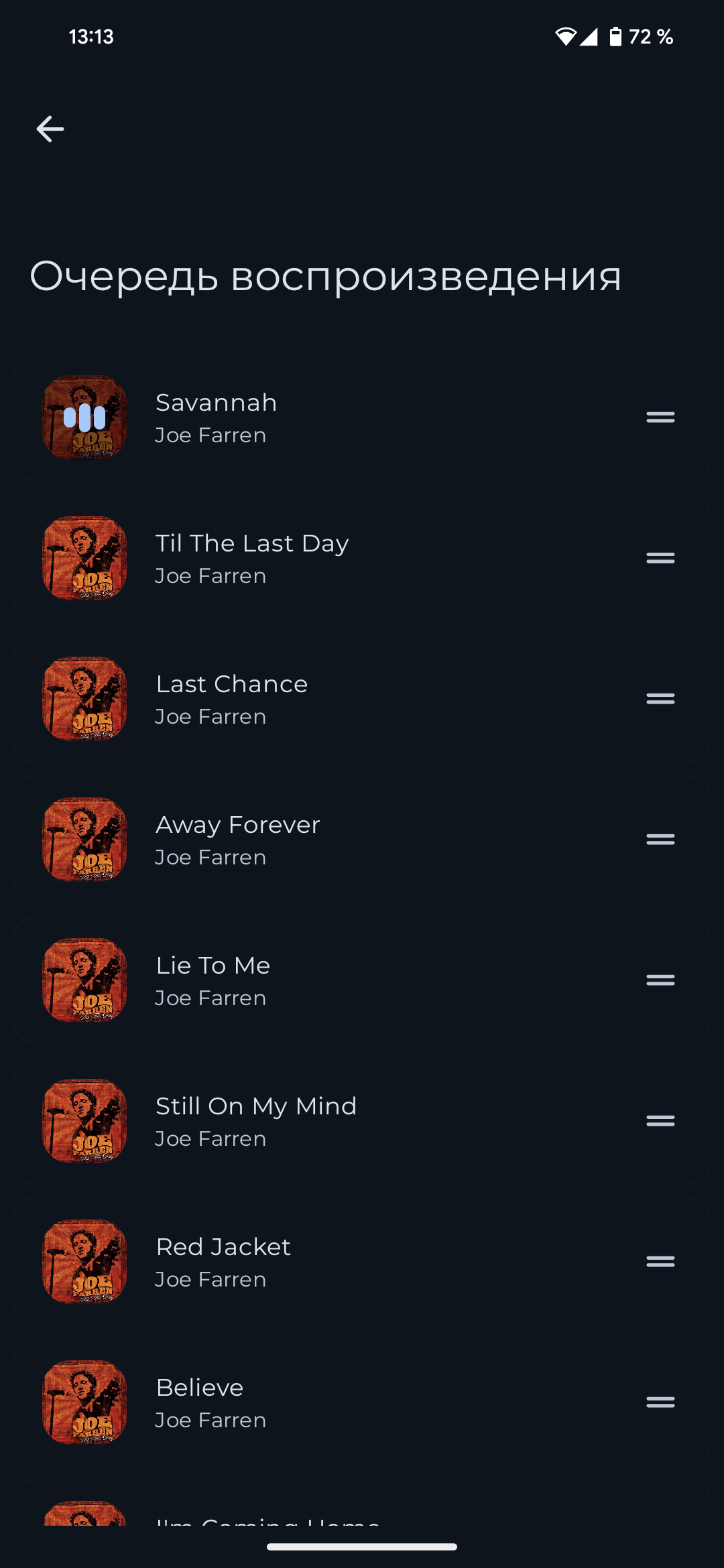Tap the reorder handle next to Savannah
724x1568 pixels.
click(x=660, y=417)
